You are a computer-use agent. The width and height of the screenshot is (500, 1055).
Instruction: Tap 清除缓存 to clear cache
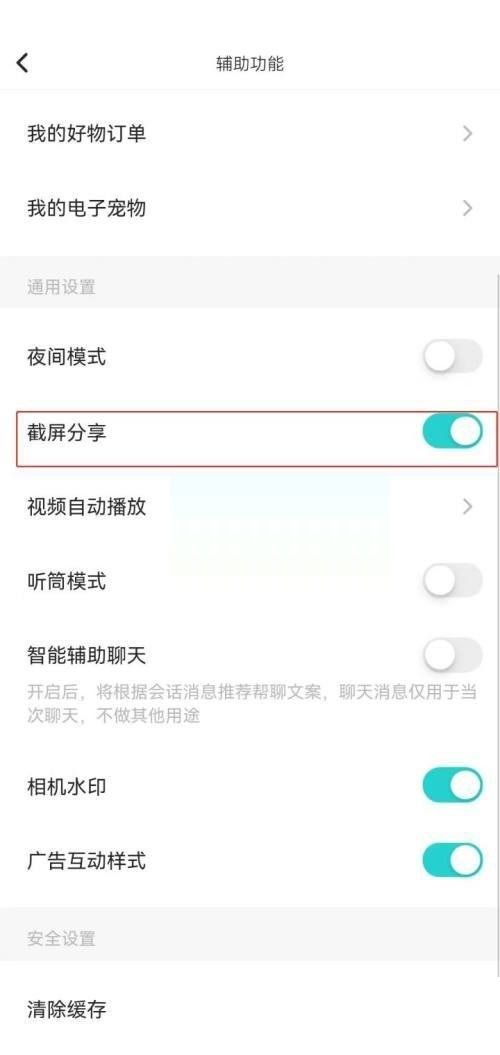click(250, 1009)
